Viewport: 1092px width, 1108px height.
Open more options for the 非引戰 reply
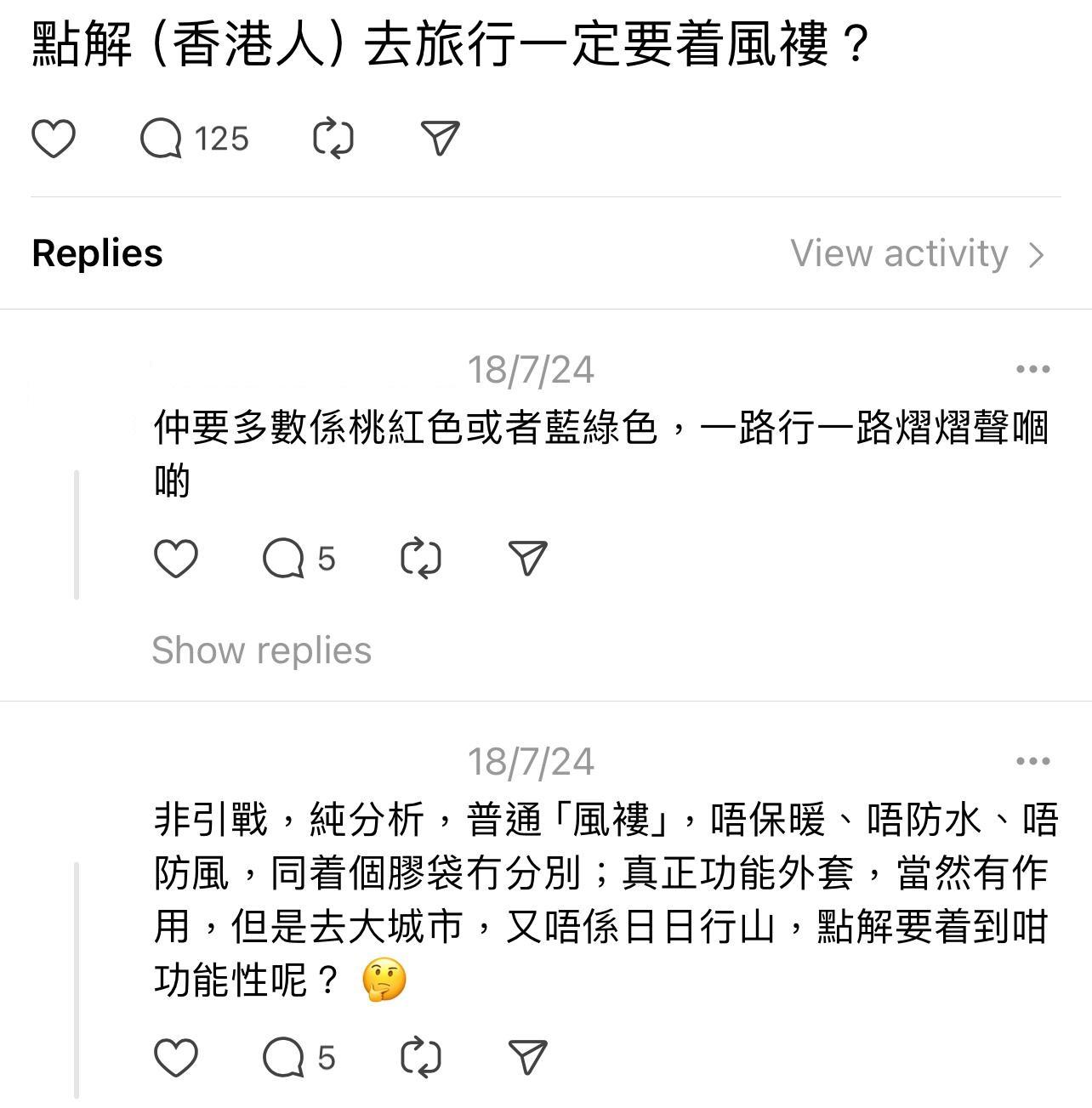[1032, 761]
